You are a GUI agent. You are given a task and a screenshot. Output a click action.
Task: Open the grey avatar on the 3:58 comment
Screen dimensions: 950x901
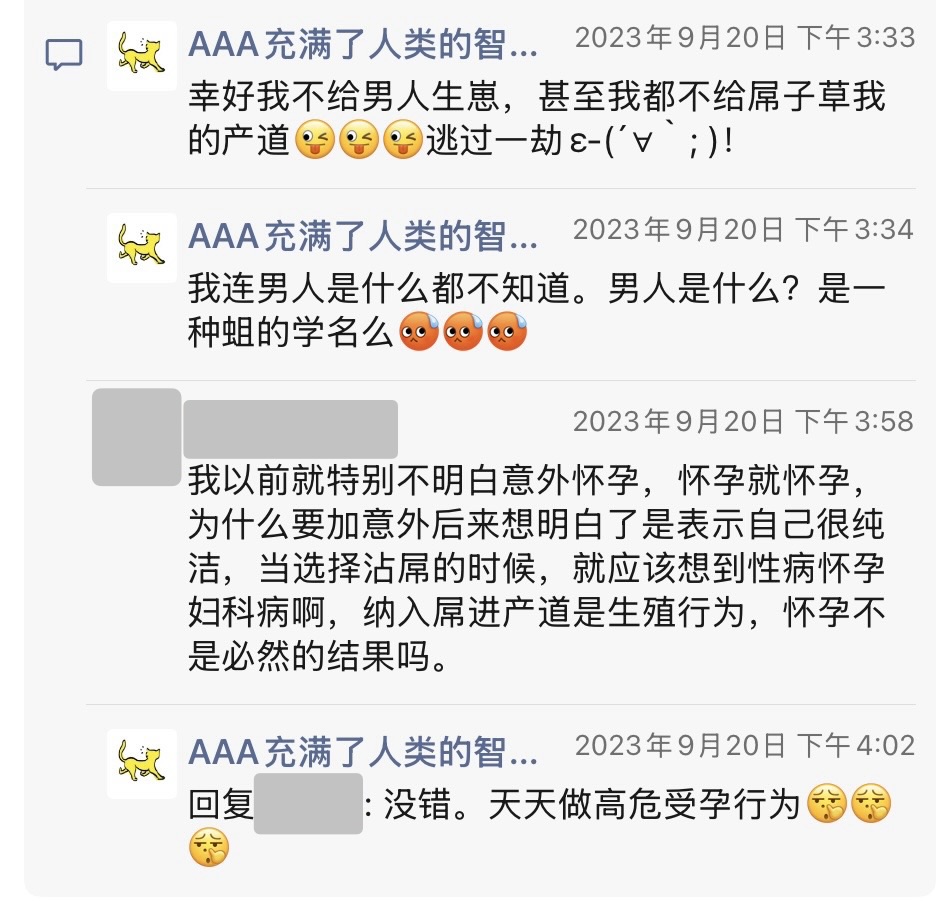tap(136, 437)
